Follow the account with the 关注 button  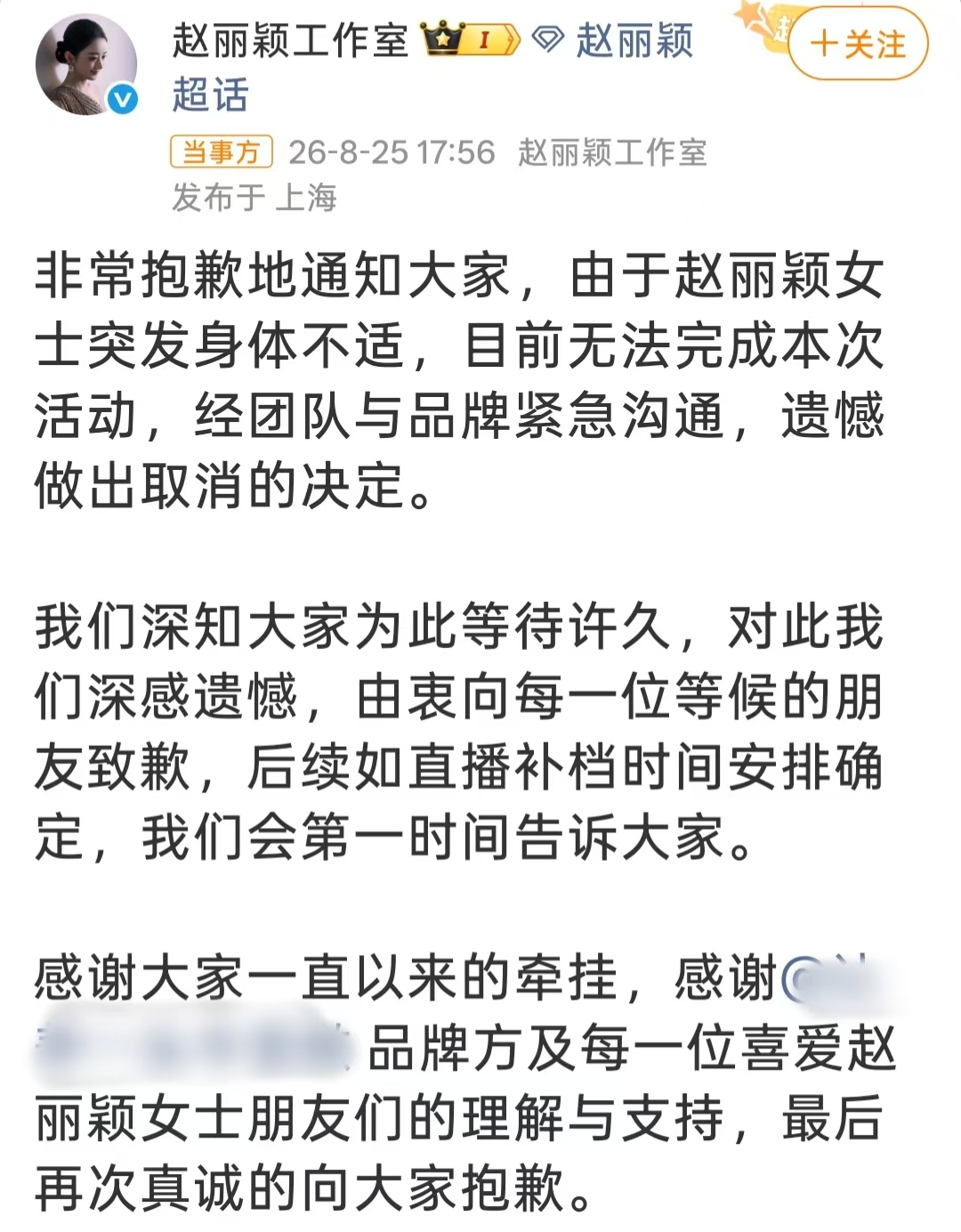858,44
